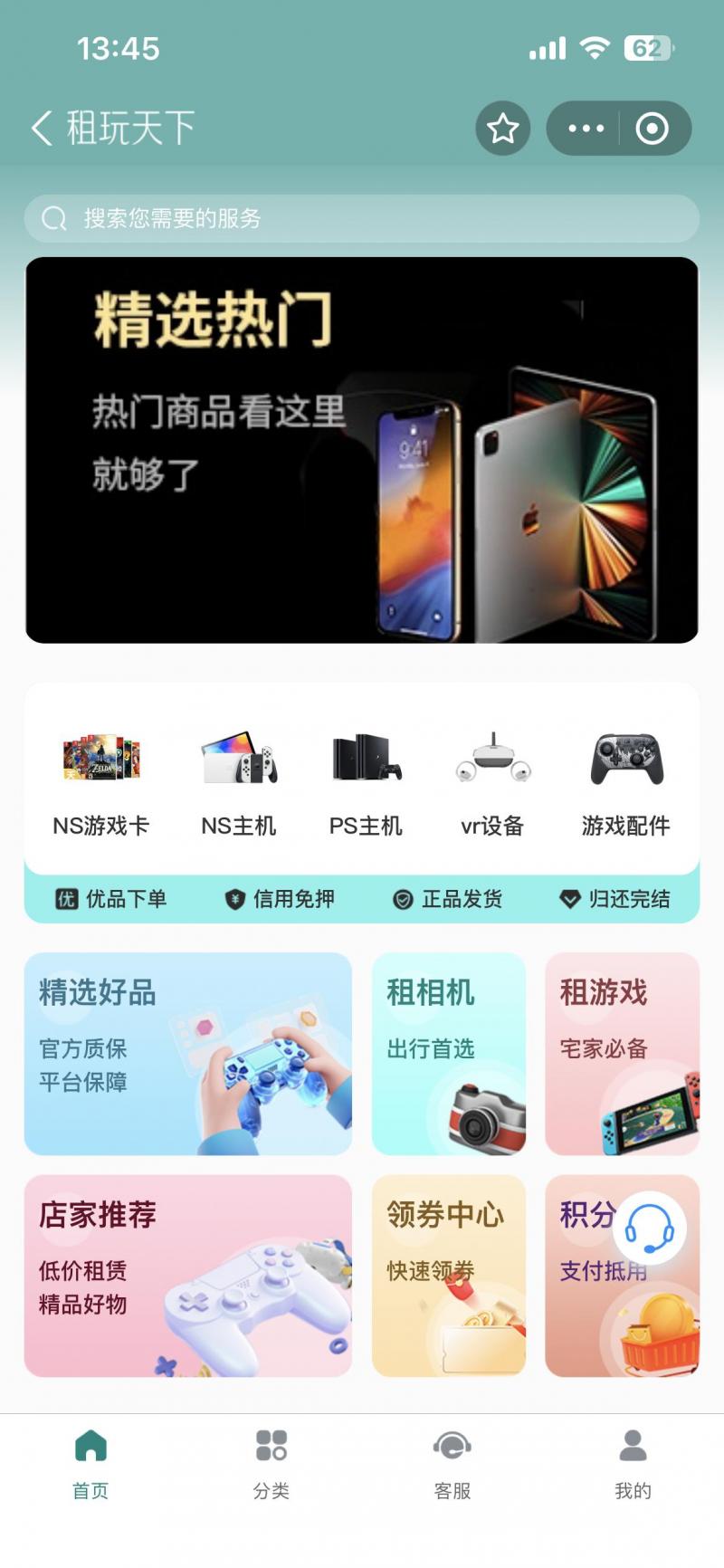Image resolution: width=724 pixels, height=1568 pixels.
Task: Switch to the 分类 tab
Action: [x=271, y=1465]
